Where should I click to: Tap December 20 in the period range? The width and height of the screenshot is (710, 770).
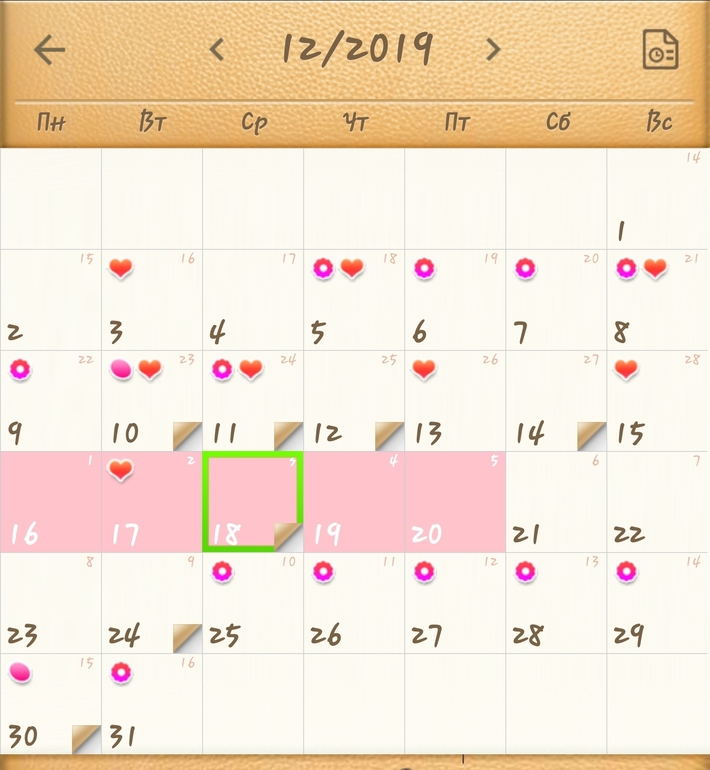click(455, 501)
